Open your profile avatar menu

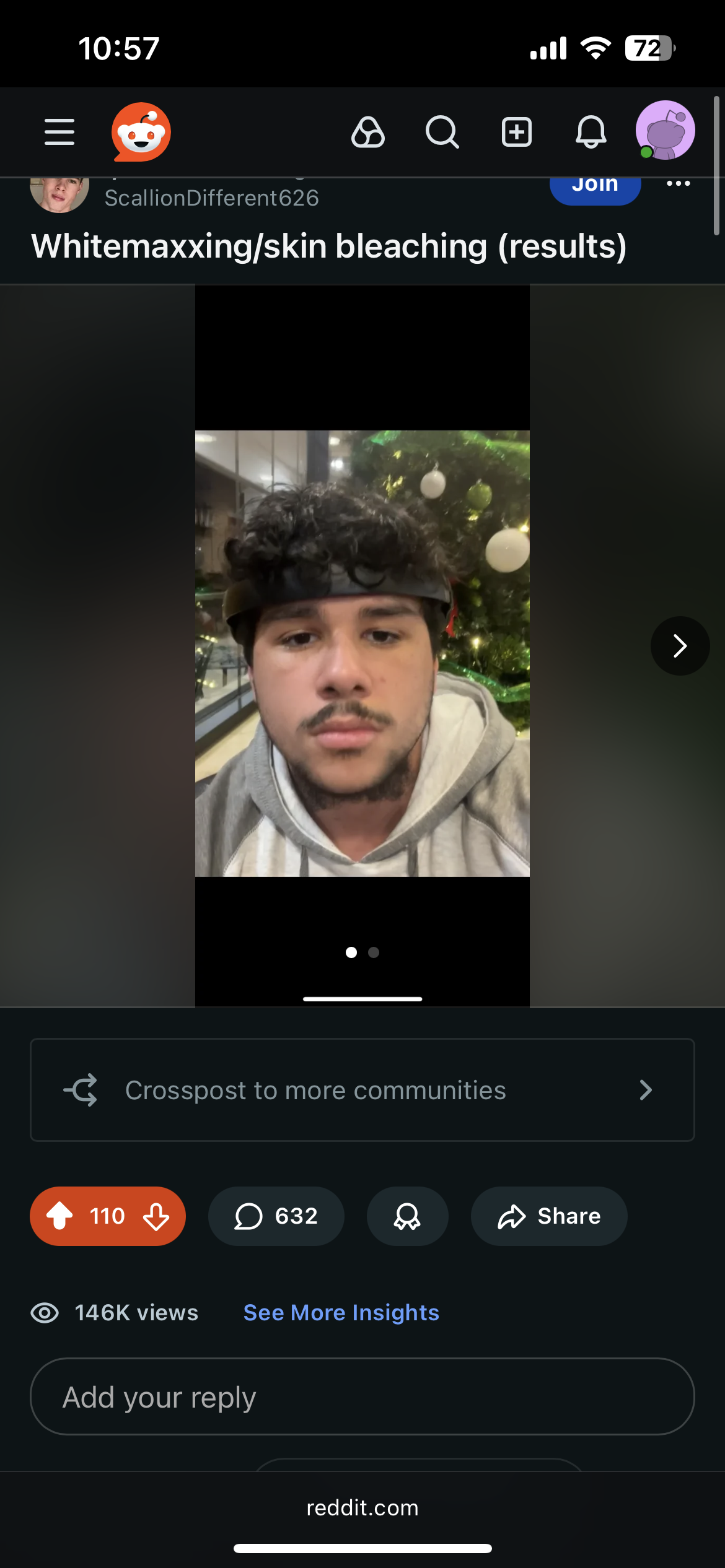(665, 131)
